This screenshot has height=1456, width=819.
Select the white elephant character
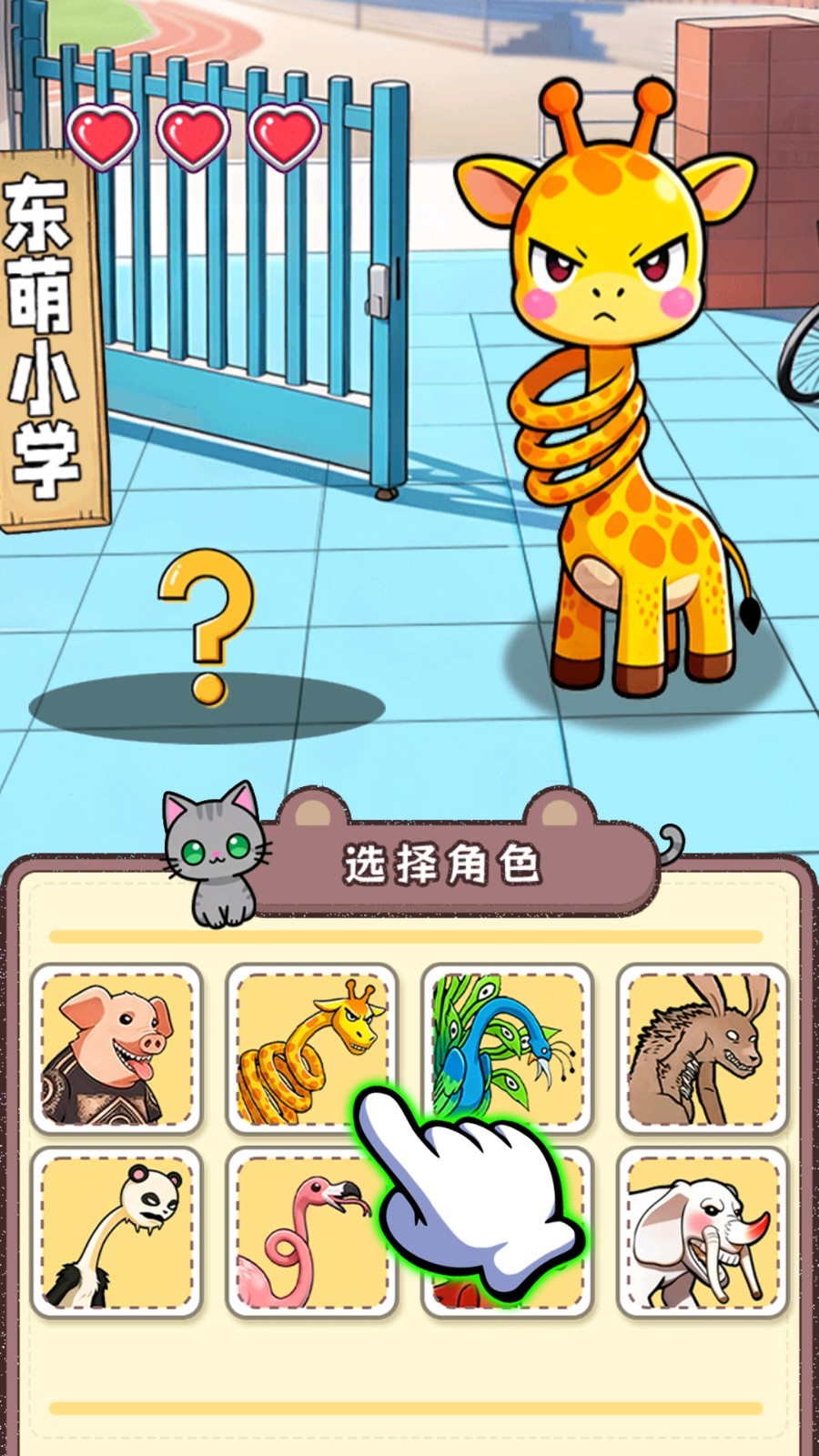[702, 1233]
